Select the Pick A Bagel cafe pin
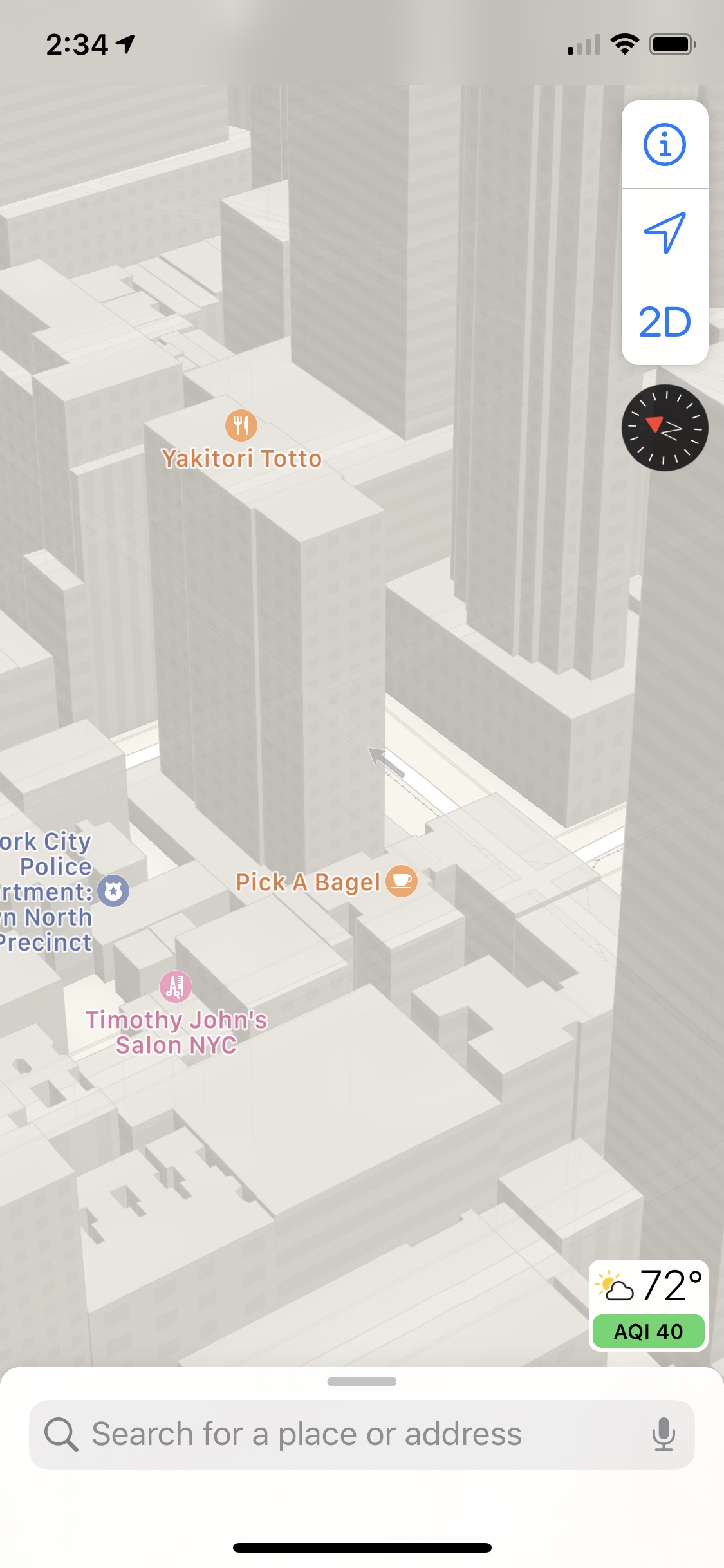The image size is (724, 1568). click(401, 881)
